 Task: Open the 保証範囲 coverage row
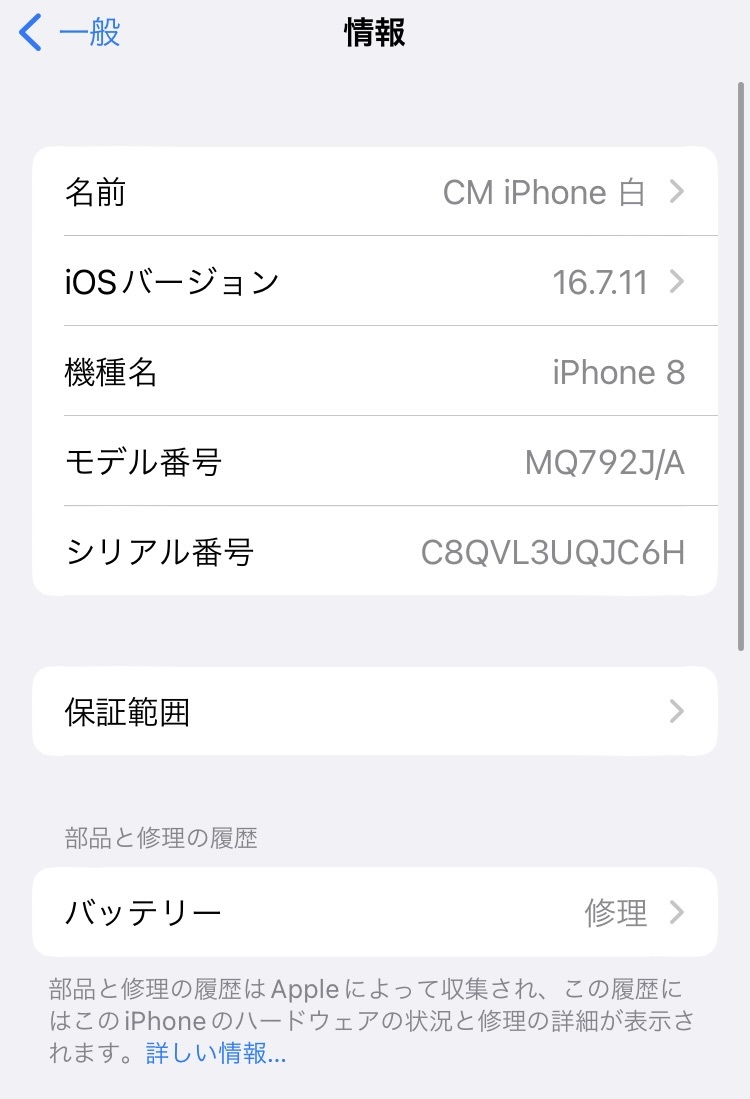point(375,712)
